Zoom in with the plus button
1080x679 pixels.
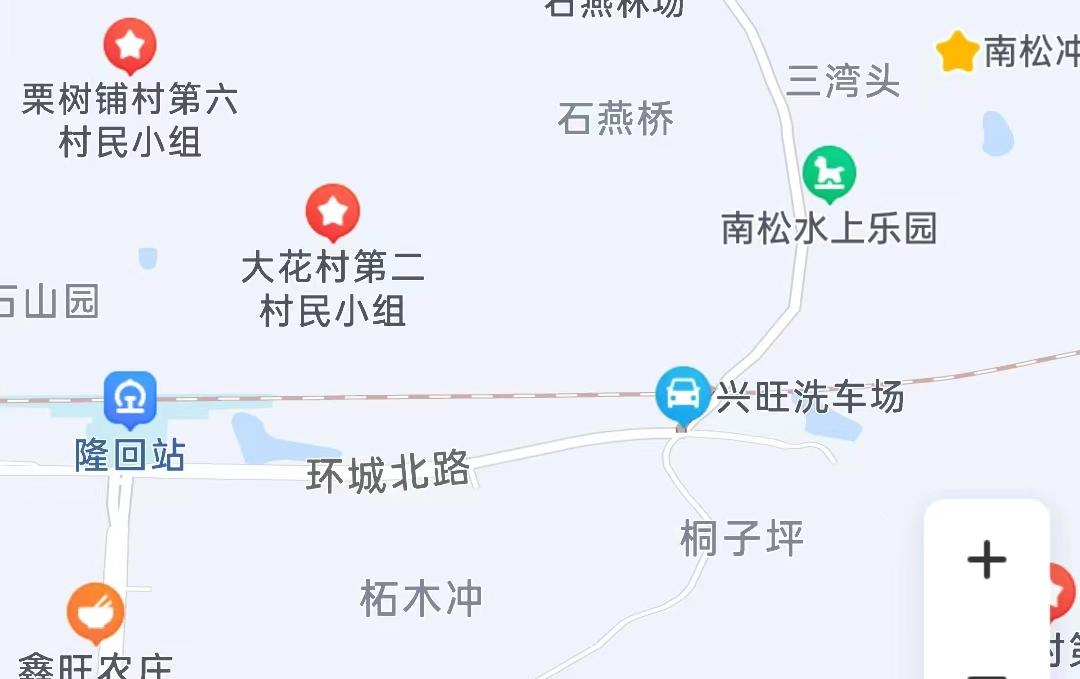click(986, 559)
